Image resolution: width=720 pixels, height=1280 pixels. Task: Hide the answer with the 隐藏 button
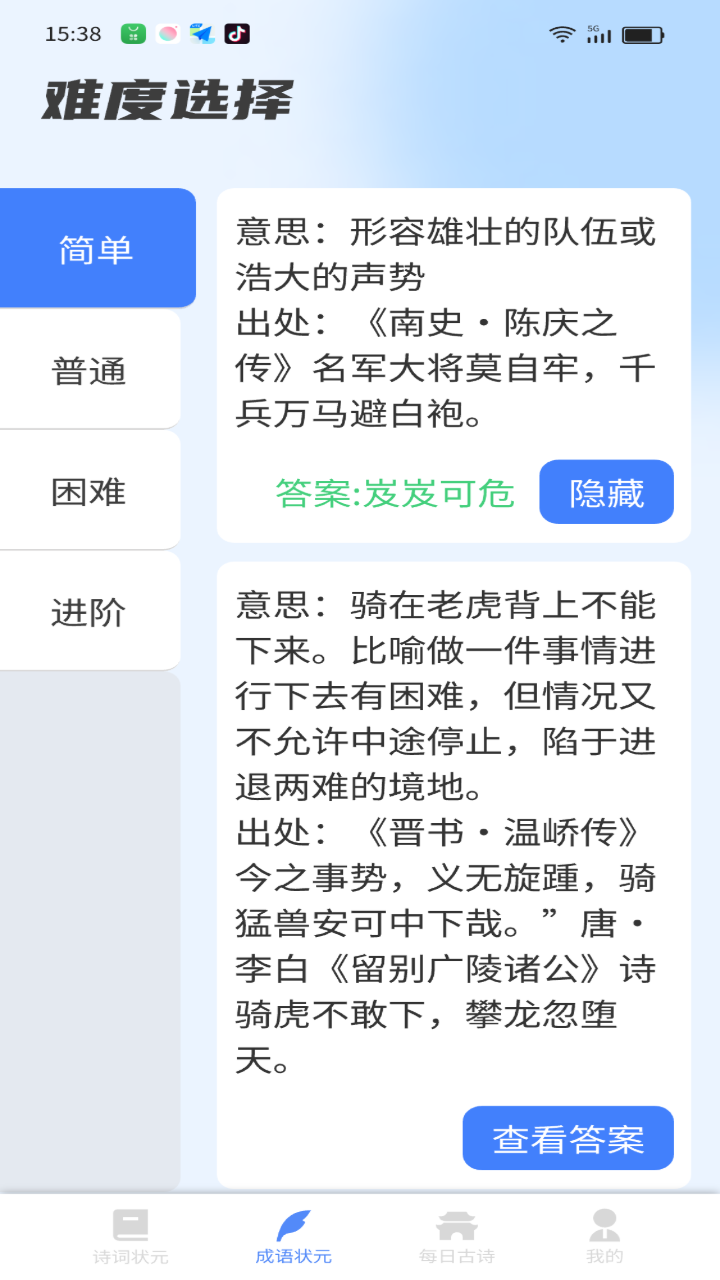(x=606, y=492)
